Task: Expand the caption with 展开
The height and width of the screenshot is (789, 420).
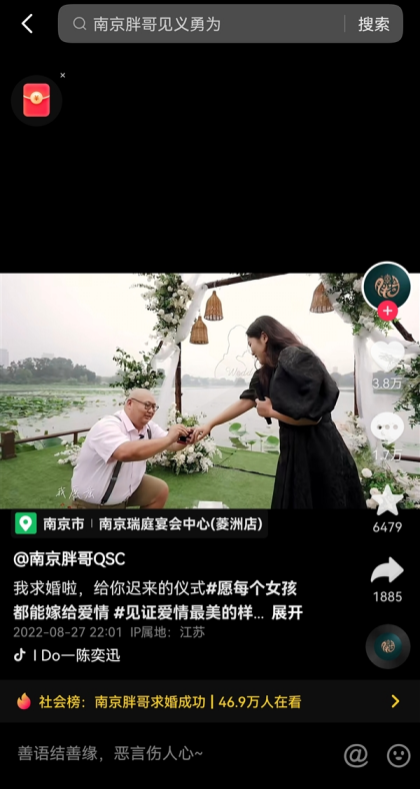Action: pos(287,612)
